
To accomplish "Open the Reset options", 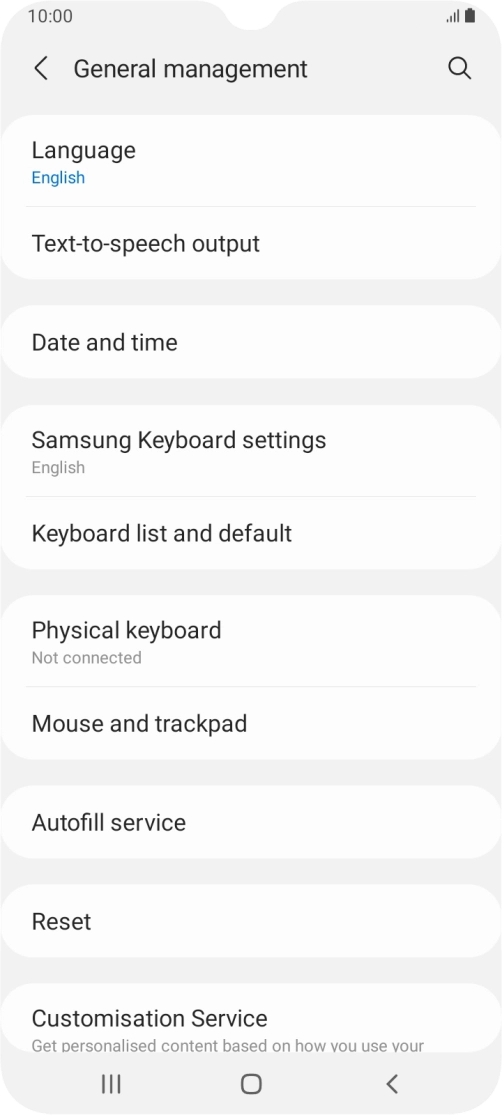I will click(x=251, y=921).
